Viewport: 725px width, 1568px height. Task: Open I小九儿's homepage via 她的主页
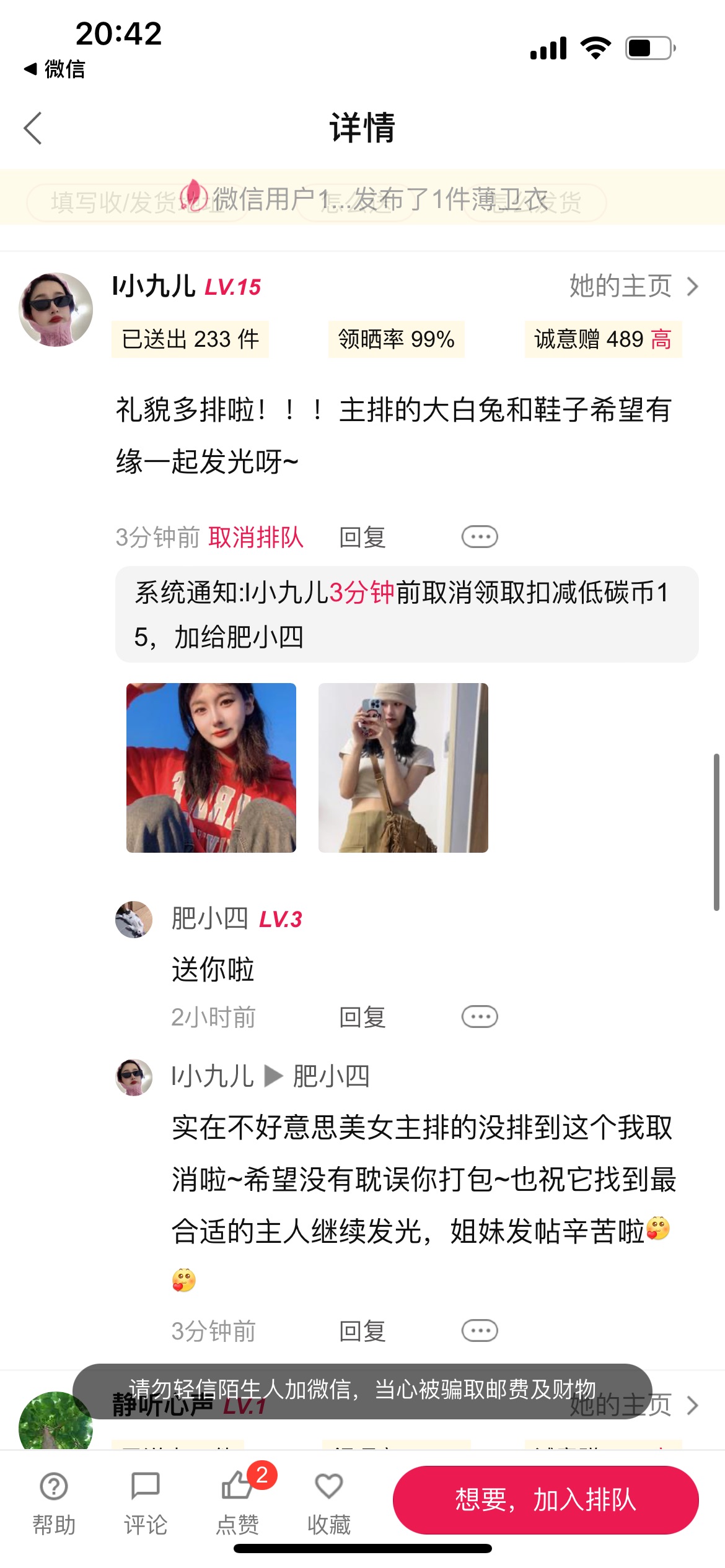point(633,286)
